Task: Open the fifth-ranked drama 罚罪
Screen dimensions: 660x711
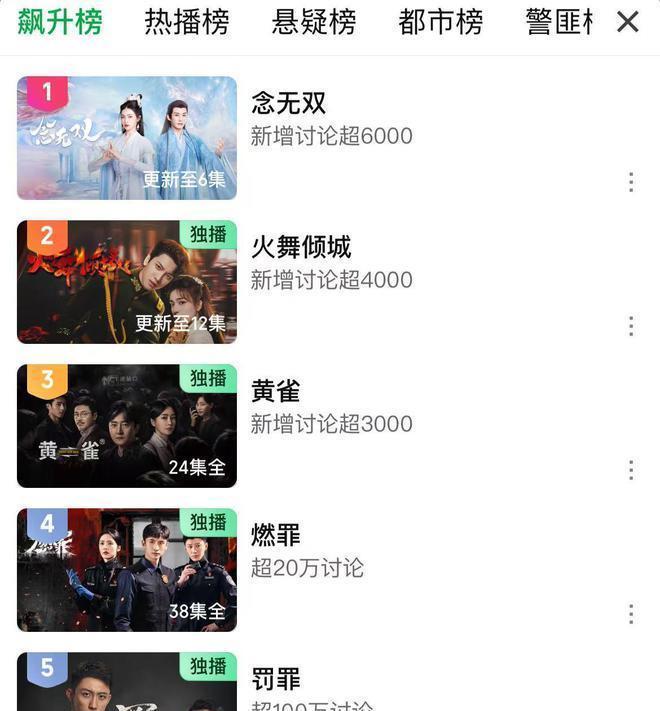Action: (127, 683)
